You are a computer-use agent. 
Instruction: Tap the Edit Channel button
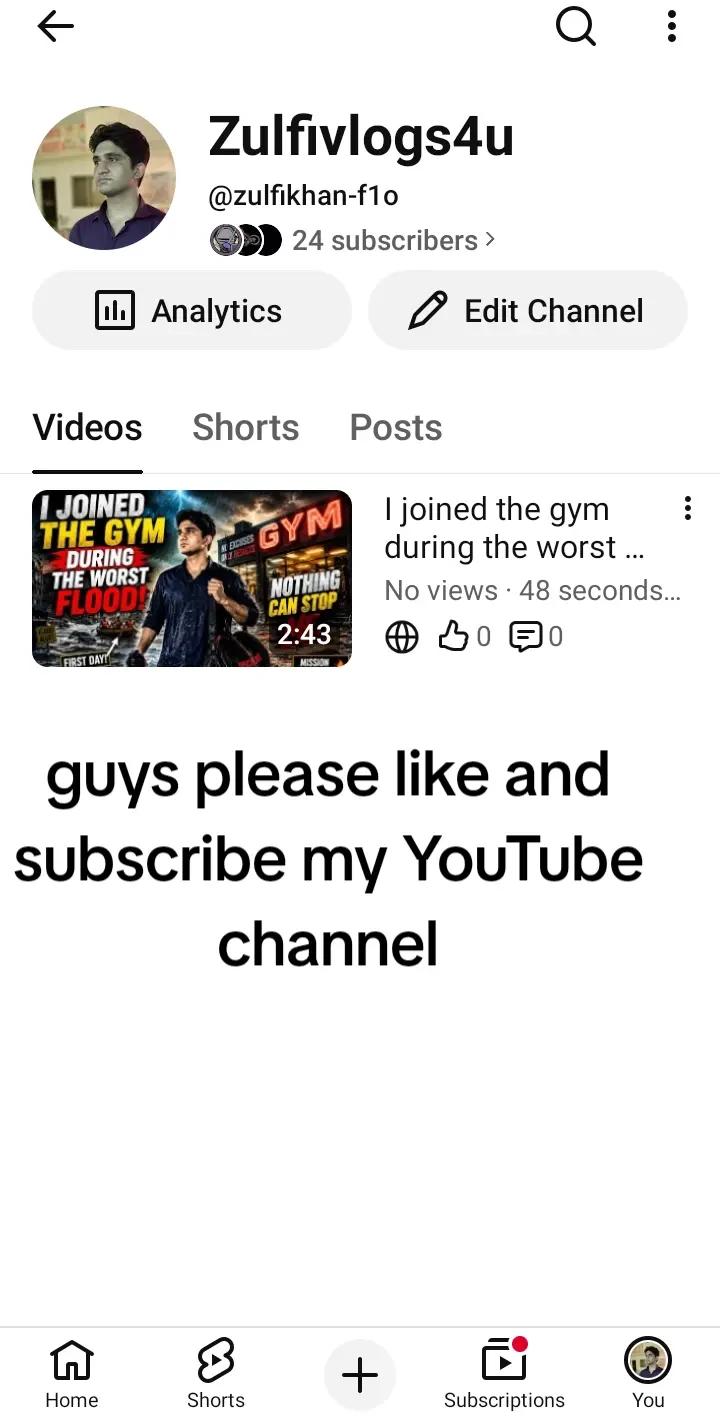(528, 311)
